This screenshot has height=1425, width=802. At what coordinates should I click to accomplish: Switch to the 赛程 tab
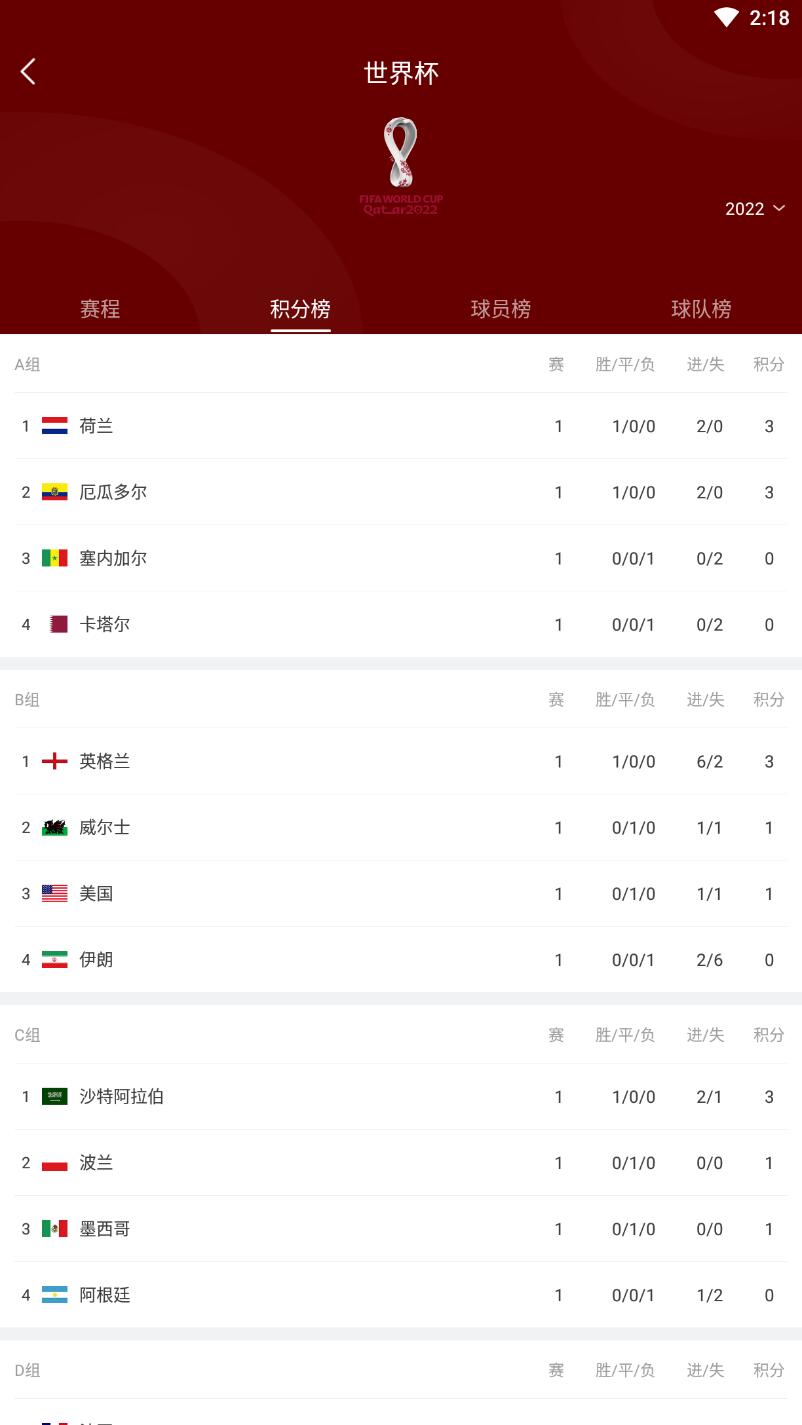tap(100, 309)
